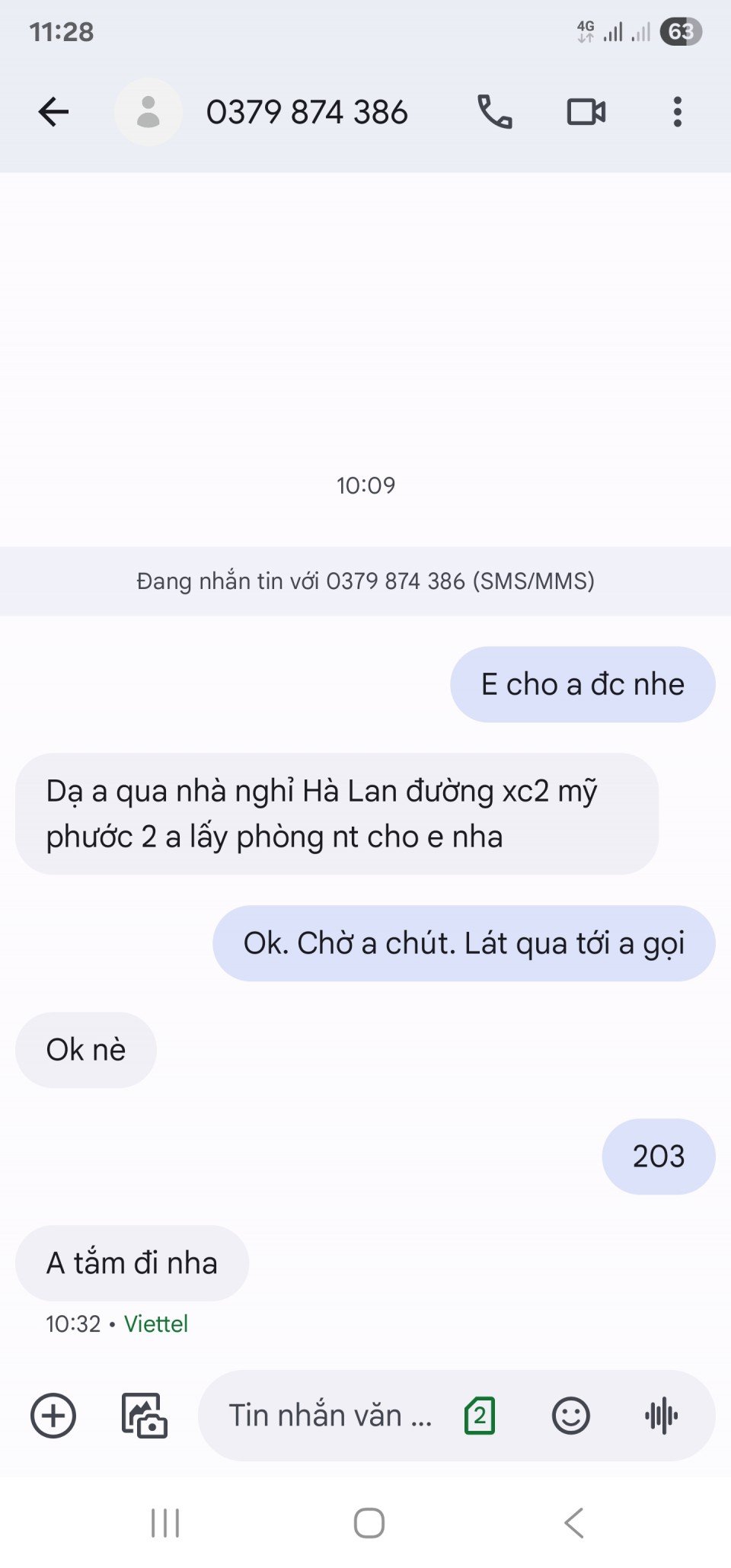Start a voice call with this number
The image size is (731, 1568).
pyautogui.click(x=494, y=112)
